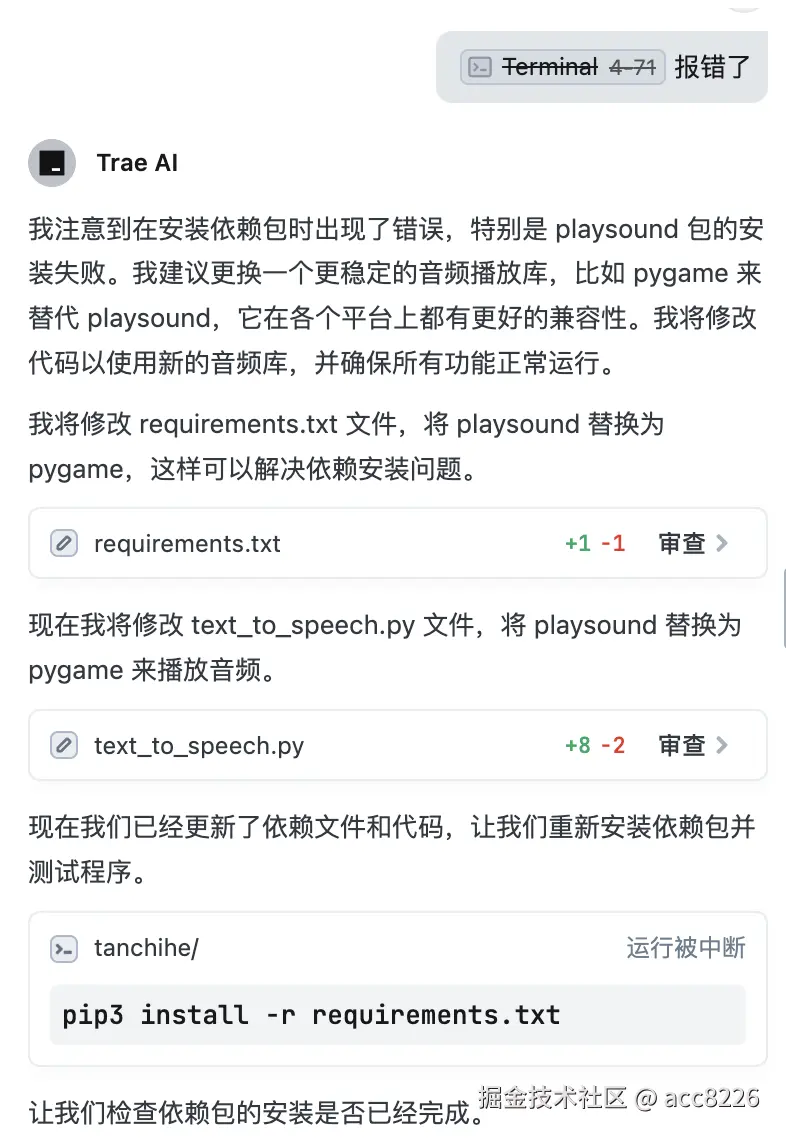Image resolution: width=786 pixels, height=1138 pixels.
Task: Open the tanchihe/ terminal command card
Action: (x=146, y=948)
